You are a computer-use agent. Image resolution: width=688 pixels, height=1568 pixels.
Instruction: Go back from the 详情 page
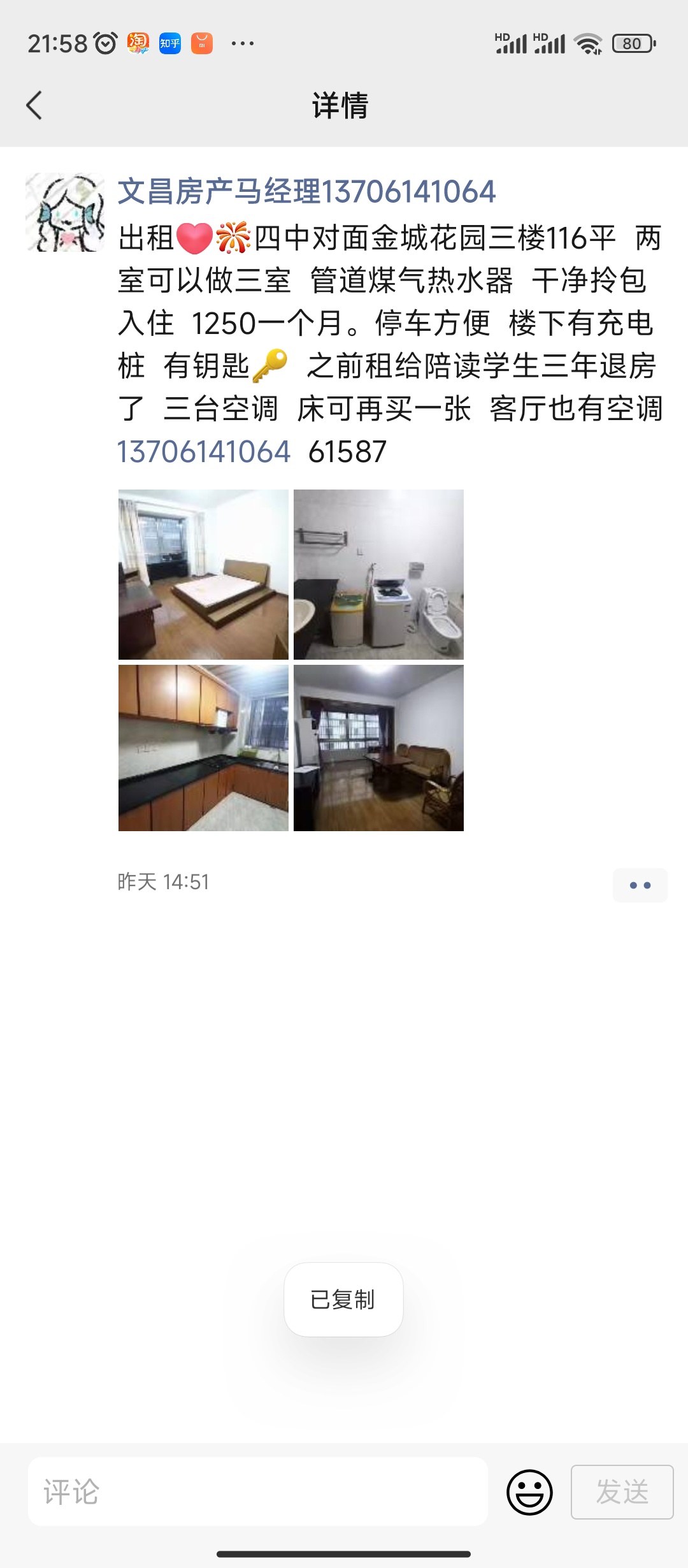pos(34,105)
